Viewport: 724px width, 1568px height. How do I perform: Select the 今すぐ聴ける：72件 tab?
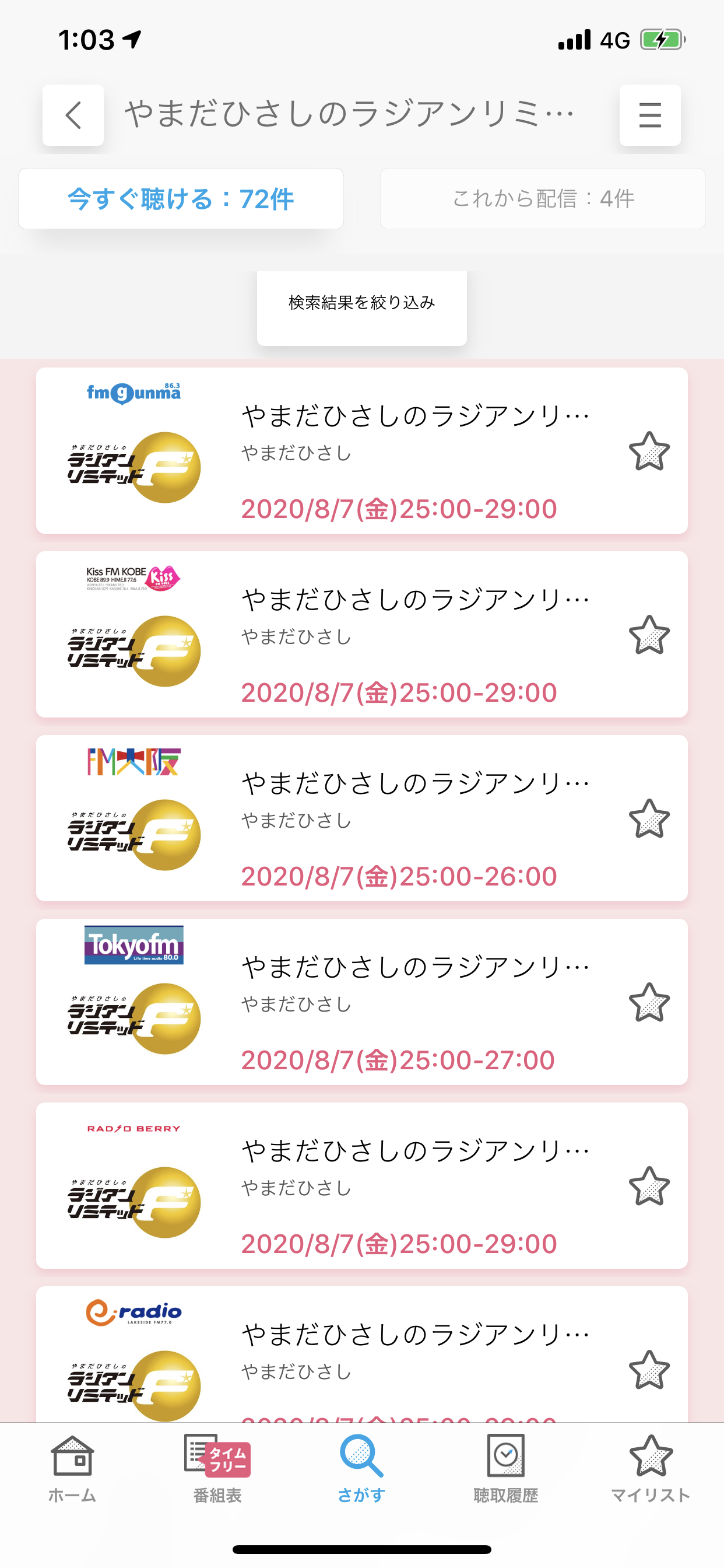click(181, 199)
